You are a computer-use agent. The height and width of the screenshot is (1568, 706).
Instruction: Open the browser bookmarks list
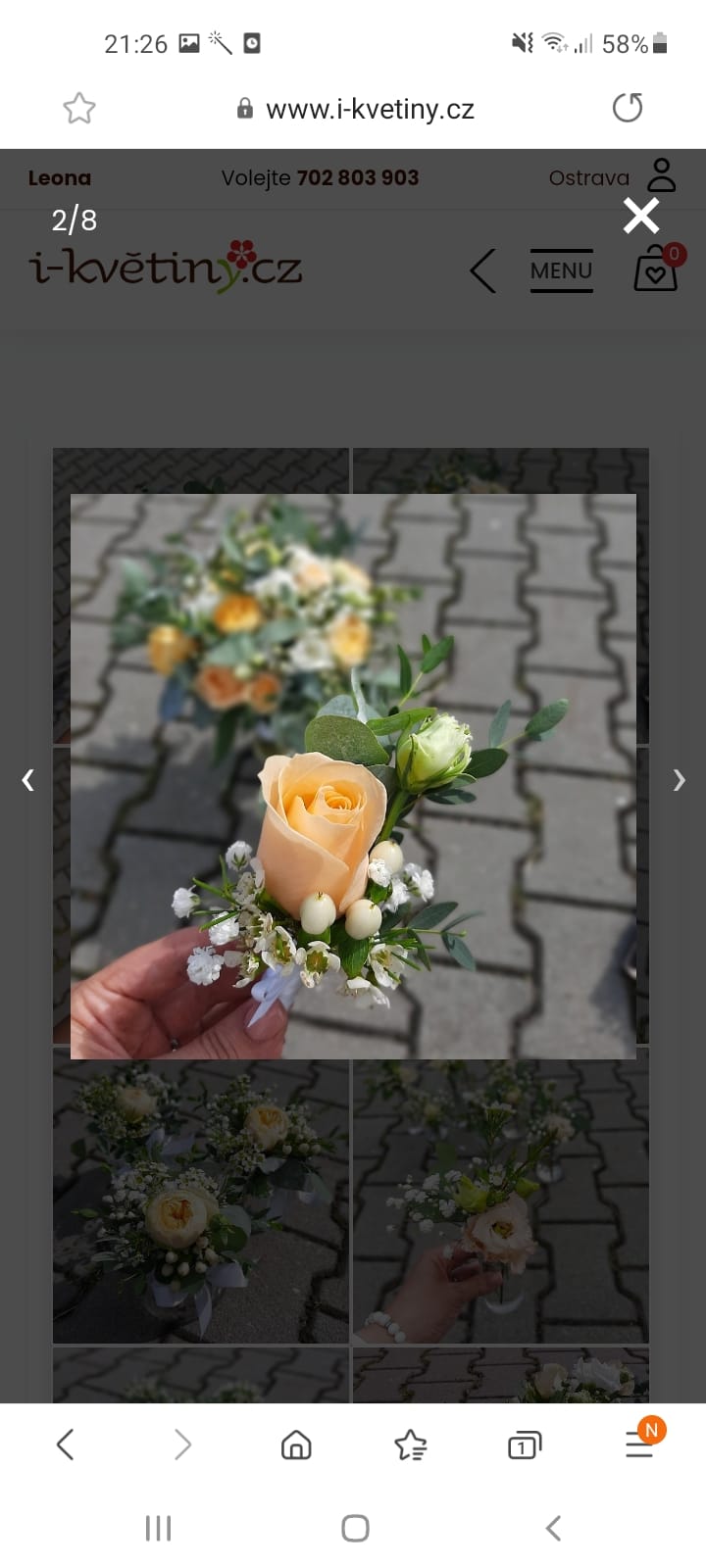point(410,1445)
